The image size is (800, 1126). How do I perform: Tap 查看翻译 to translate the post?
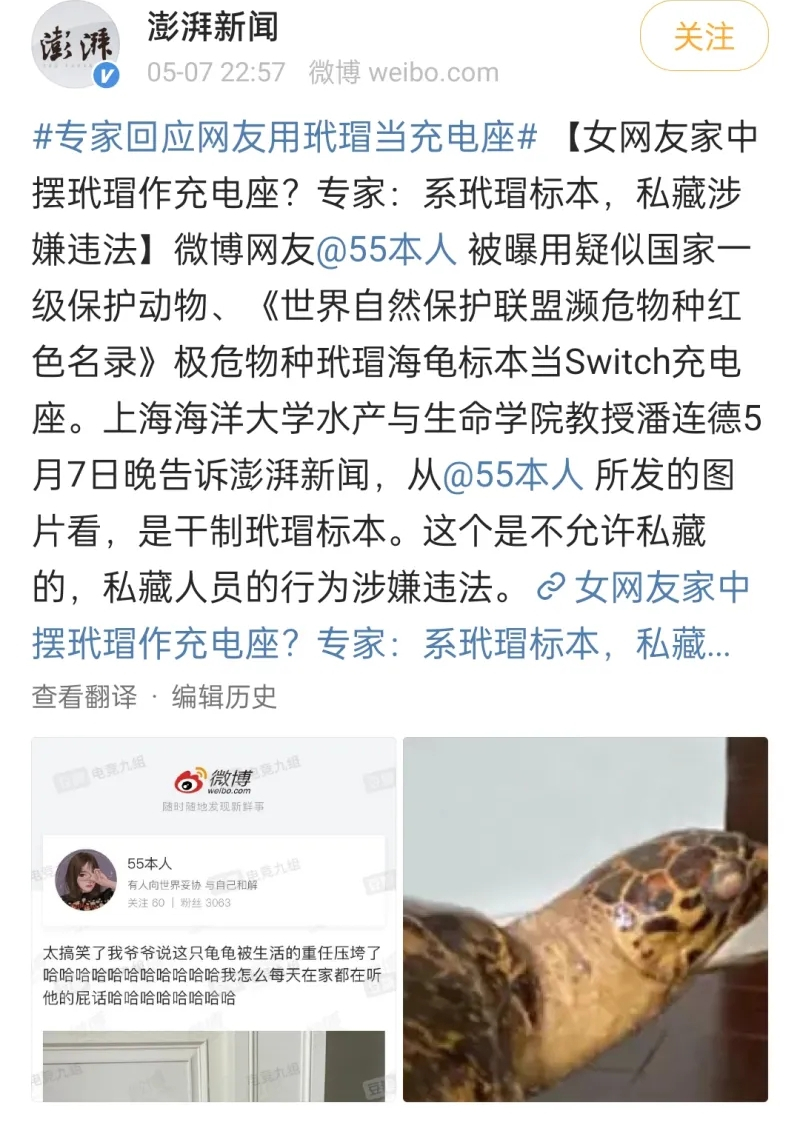(84, 696)
